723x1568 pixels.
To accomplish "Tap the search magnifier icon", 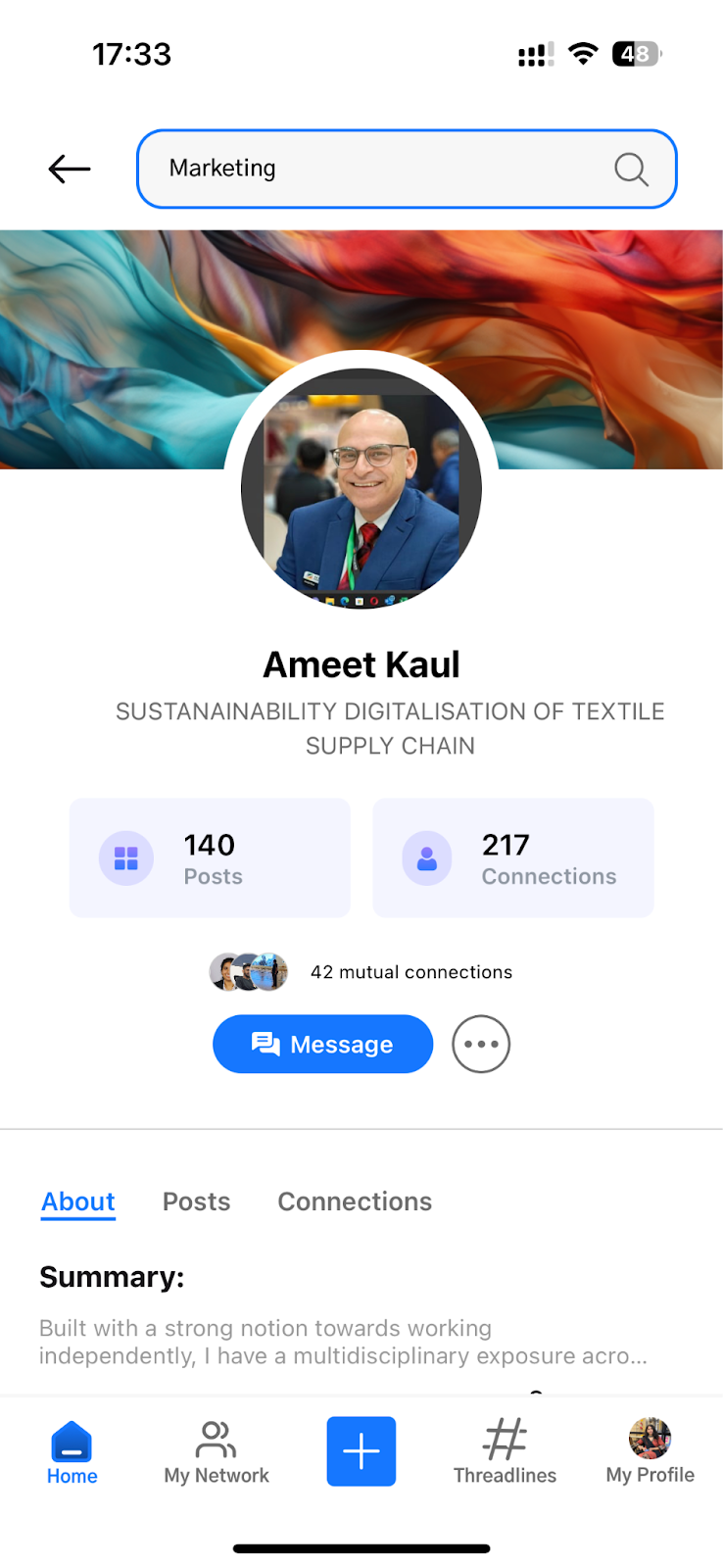I will pos(631,170).
